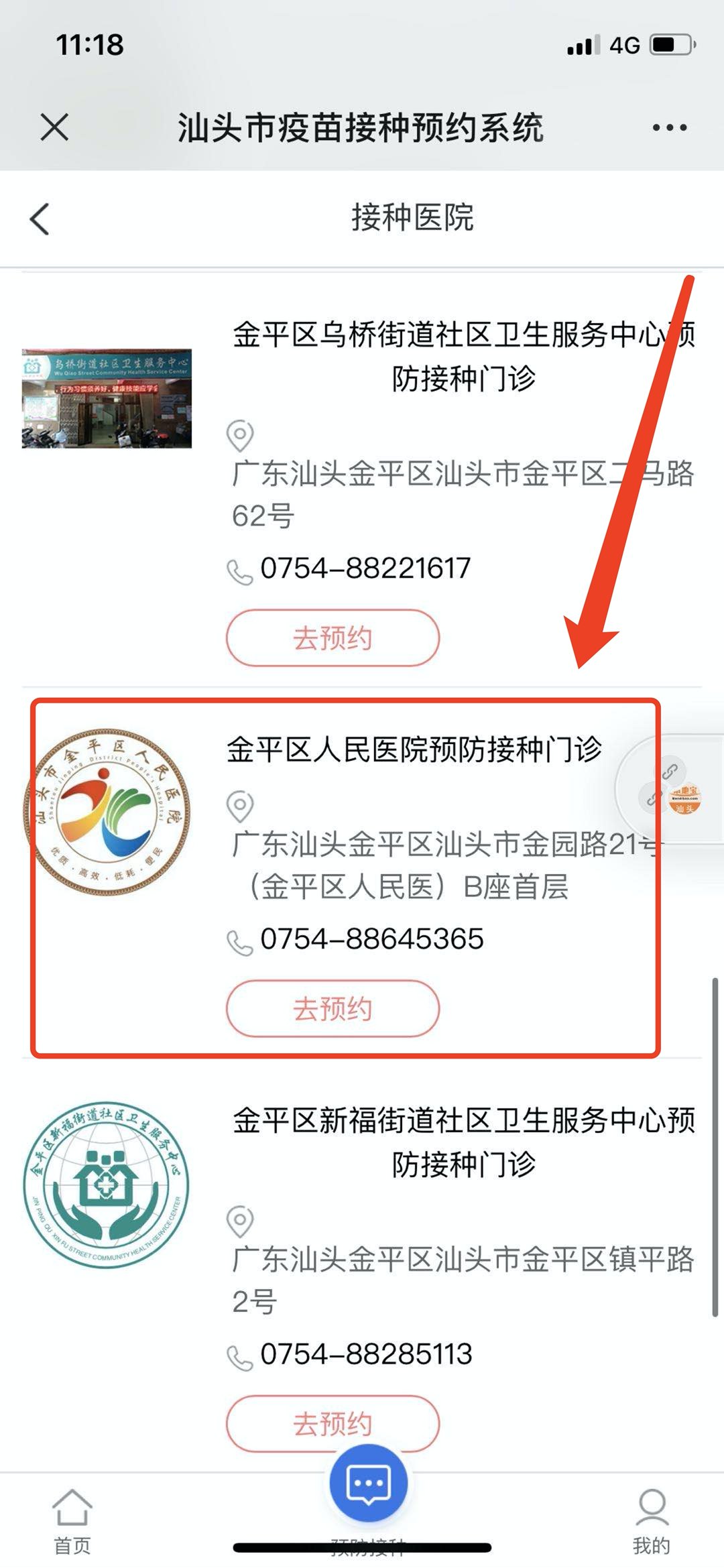Call 0754-88221617 for 乌桥街道 clinic
Viewport: 724px width, 1568px height.
(x=365, y=568)
